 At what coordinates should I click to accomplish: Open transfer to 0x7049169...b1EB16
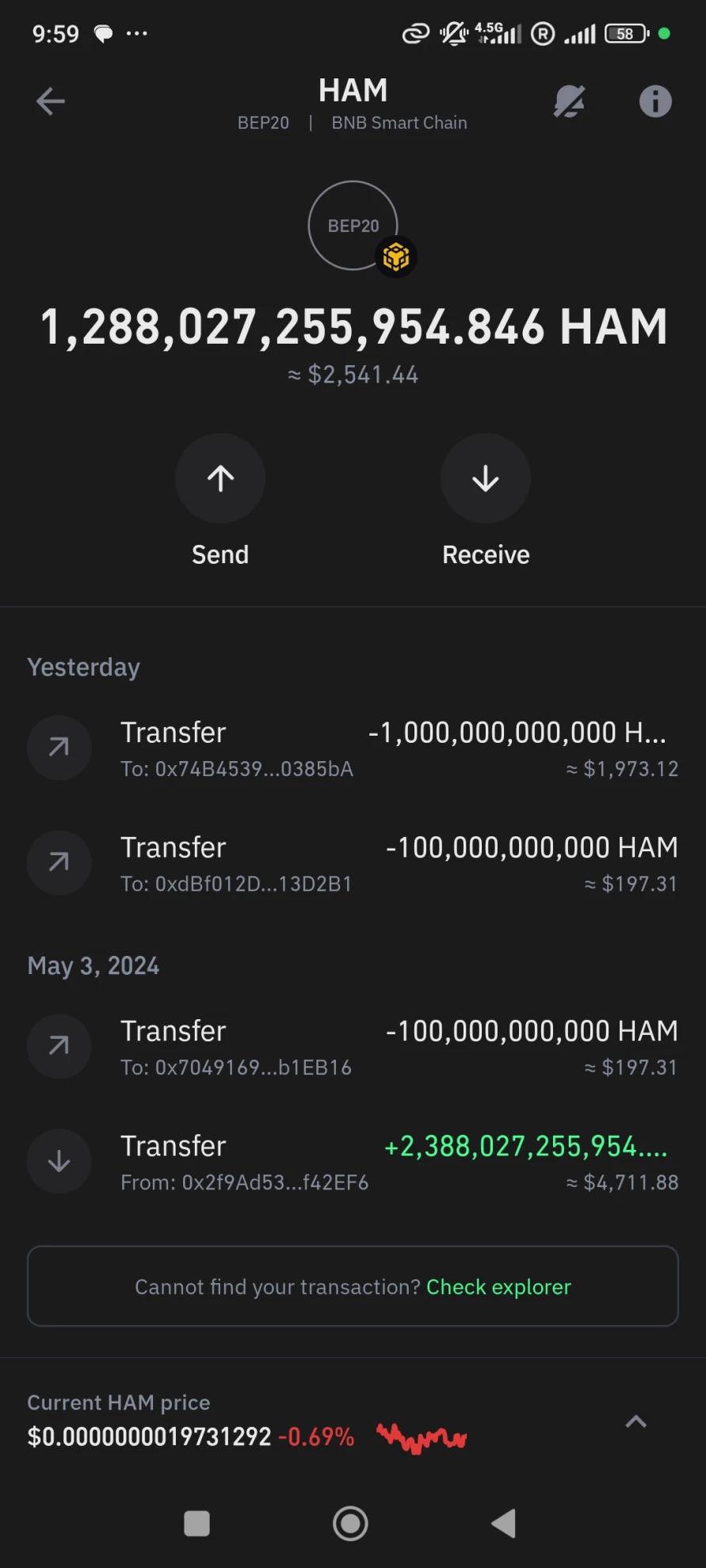point(353,1047)
